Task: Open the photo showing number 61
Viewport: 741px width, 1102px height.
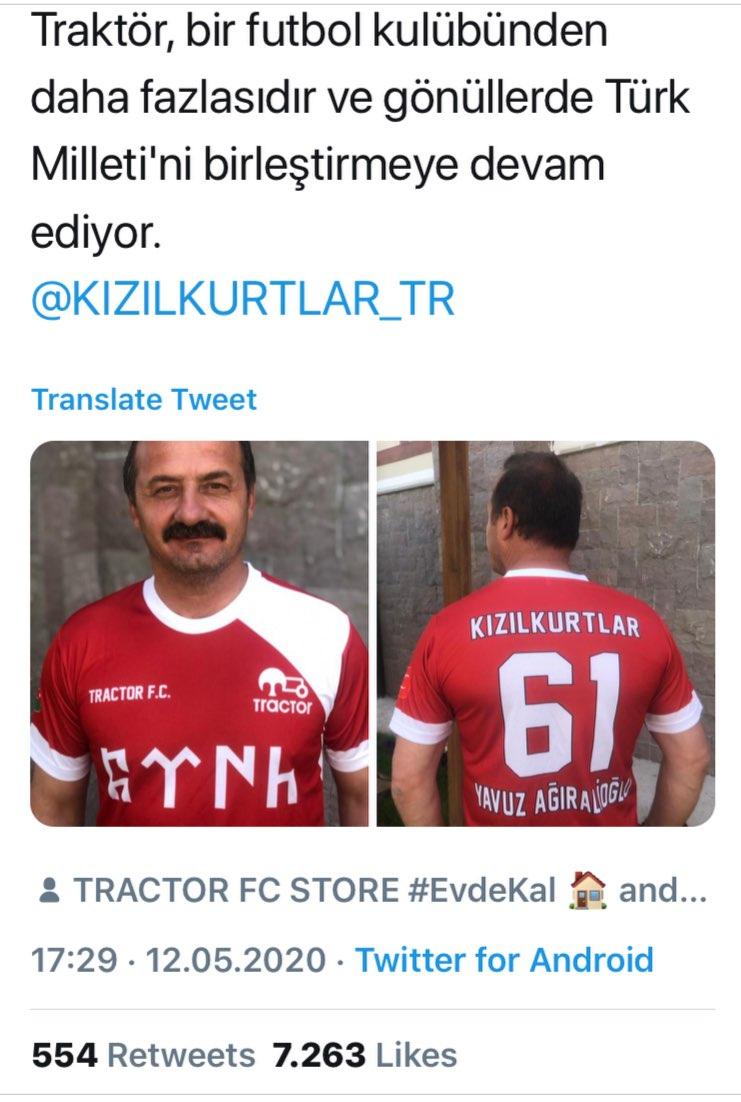Action: 545,634
